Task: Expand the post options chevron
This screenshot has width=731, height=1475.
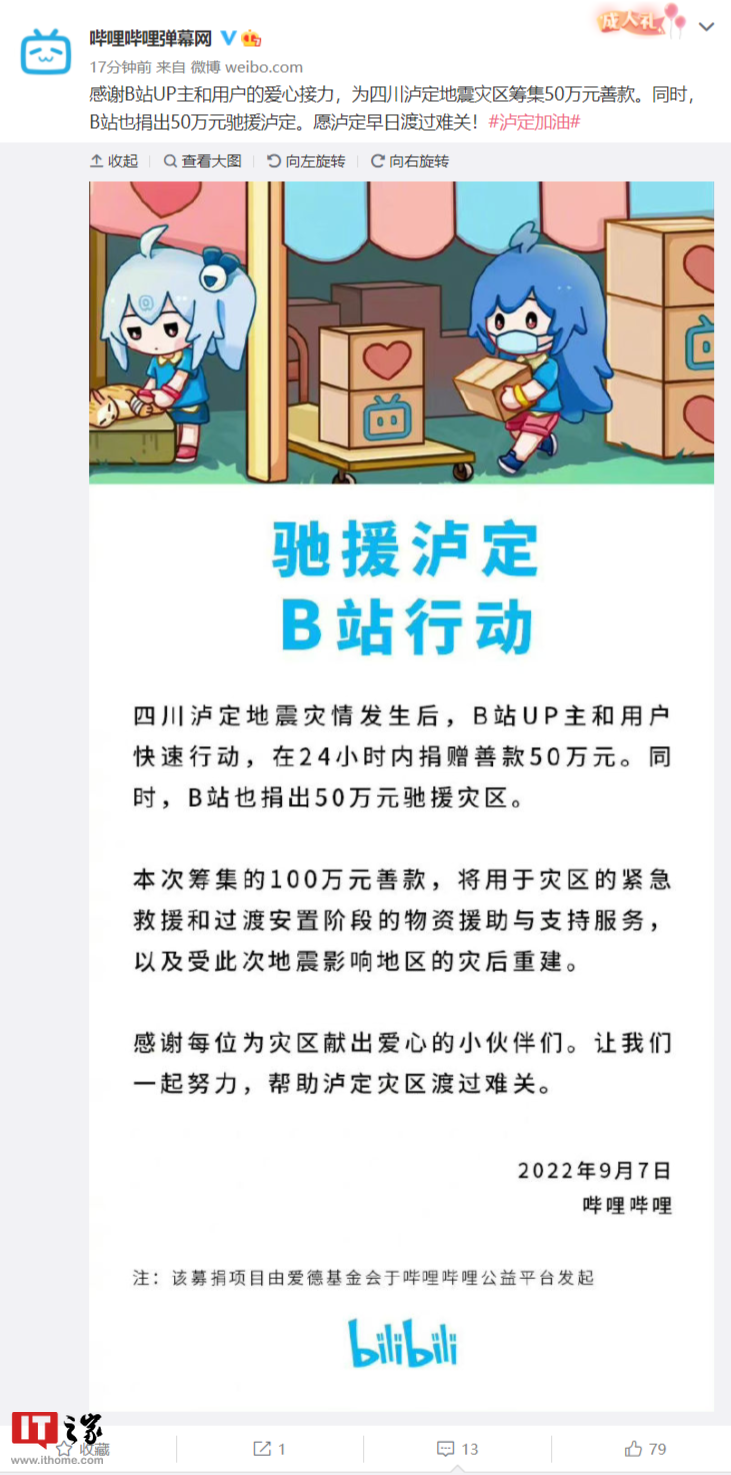Action: coord(706,28)
